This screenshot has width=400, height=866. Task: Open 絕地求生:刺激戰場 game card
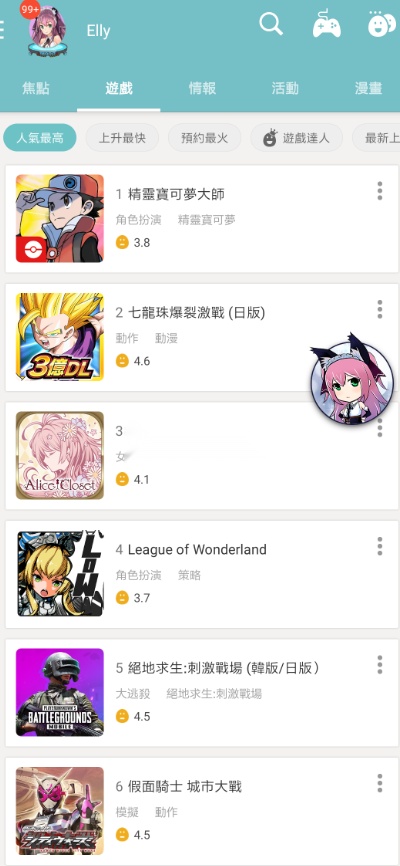tap(202, 693)
